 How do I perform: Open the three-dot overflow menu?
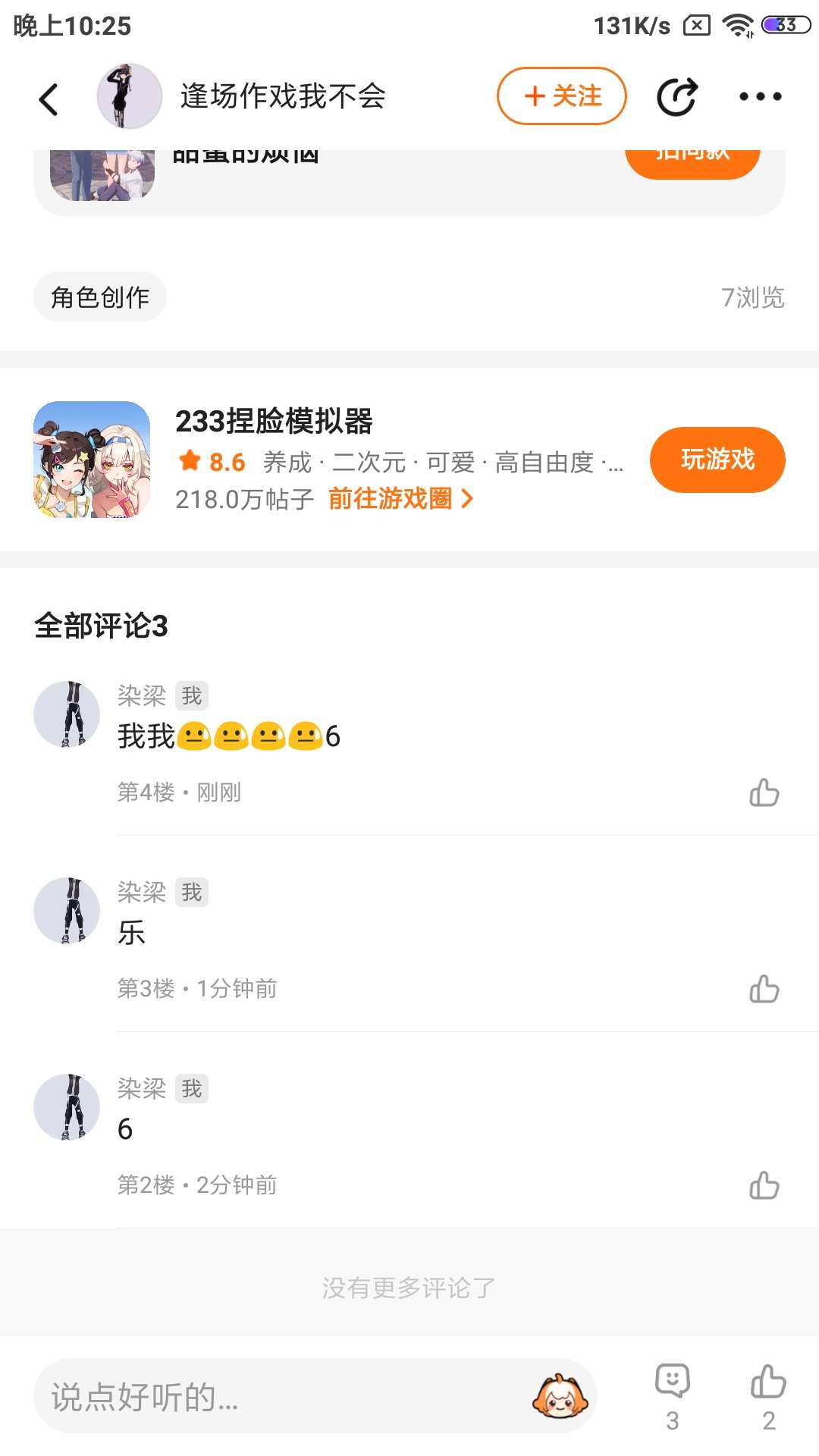tap(760, 97)
